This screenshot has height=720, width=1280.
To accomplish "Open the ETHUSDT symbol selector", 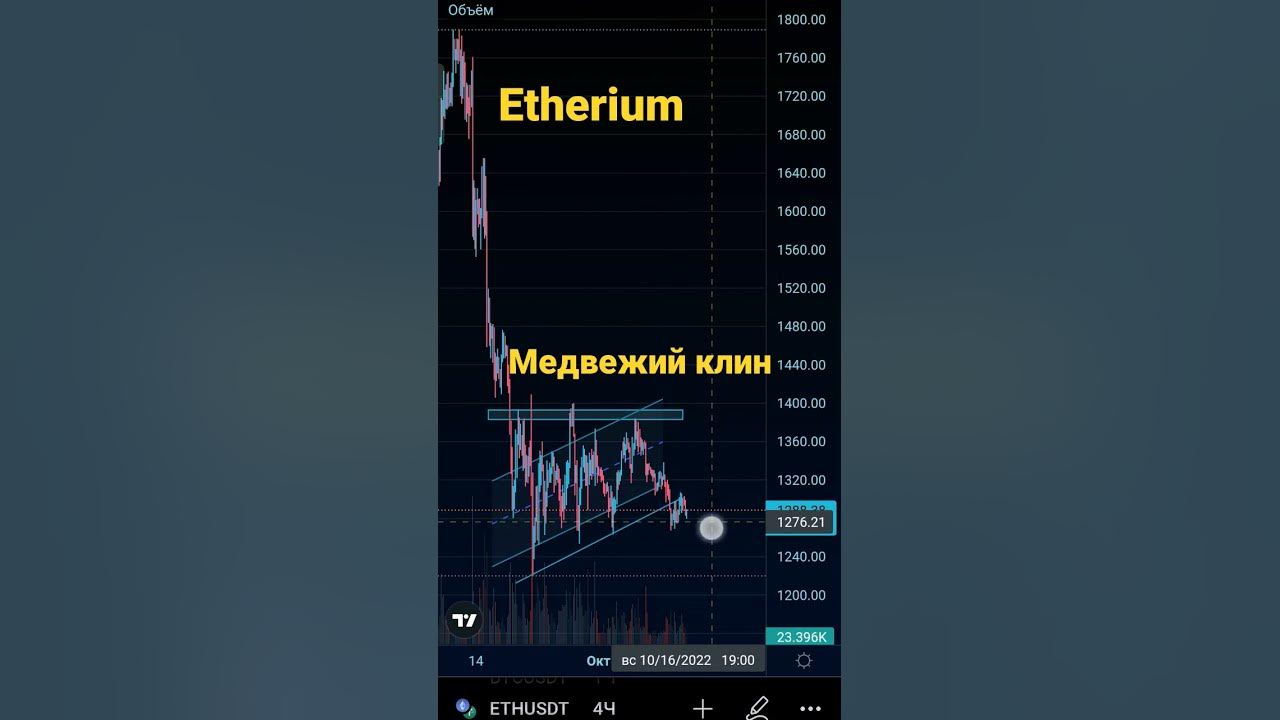I will pos(528,708).
